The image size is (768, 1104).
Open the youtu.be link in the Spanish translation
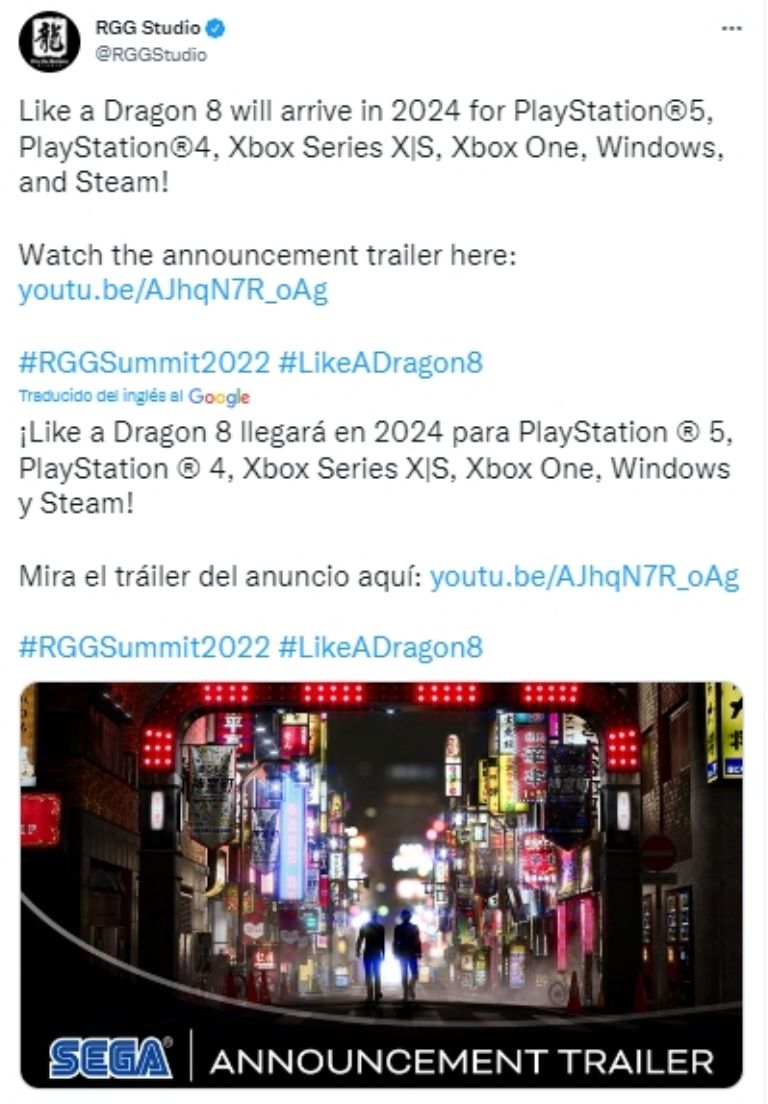pos(584,577)
